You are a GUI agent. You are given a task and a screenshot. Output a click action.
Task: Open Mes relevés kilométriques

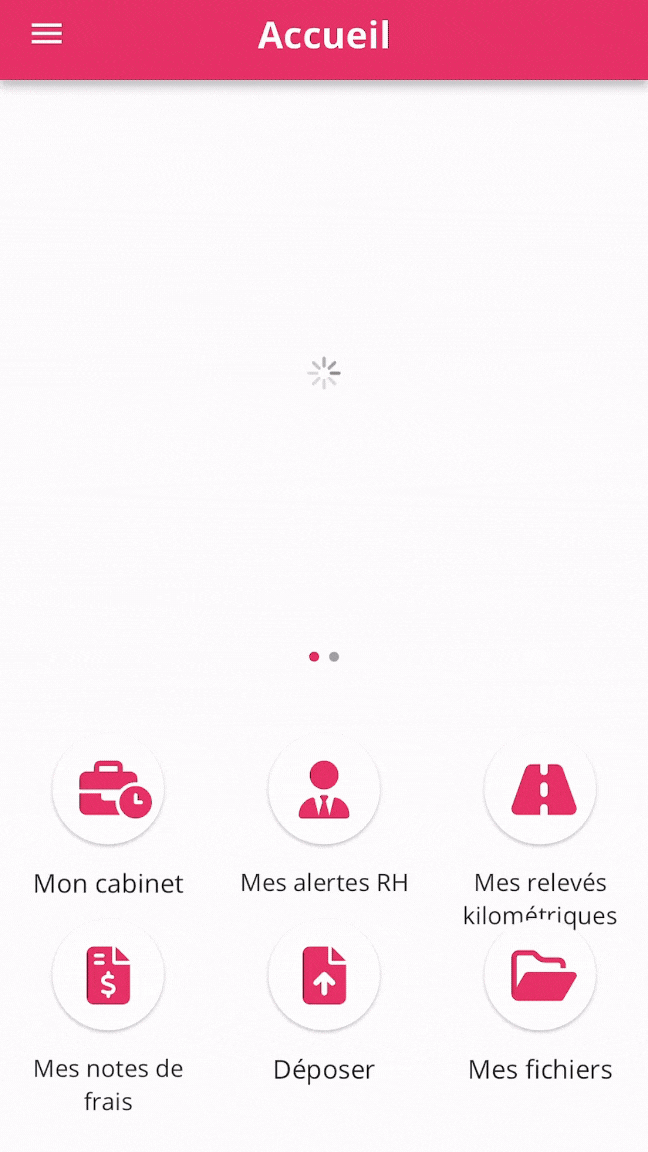(540, 790)
